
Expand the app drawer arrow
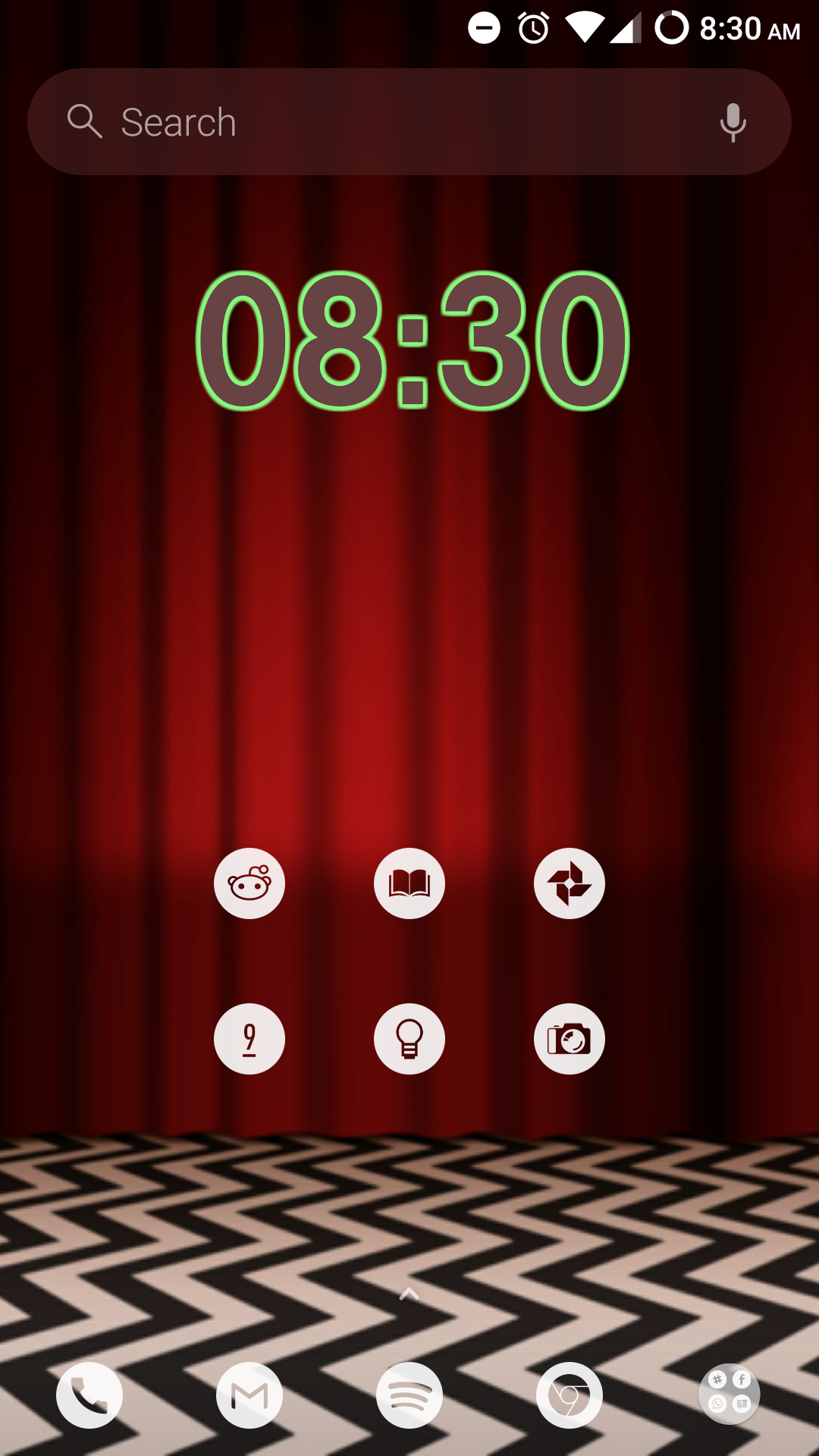409,1294
